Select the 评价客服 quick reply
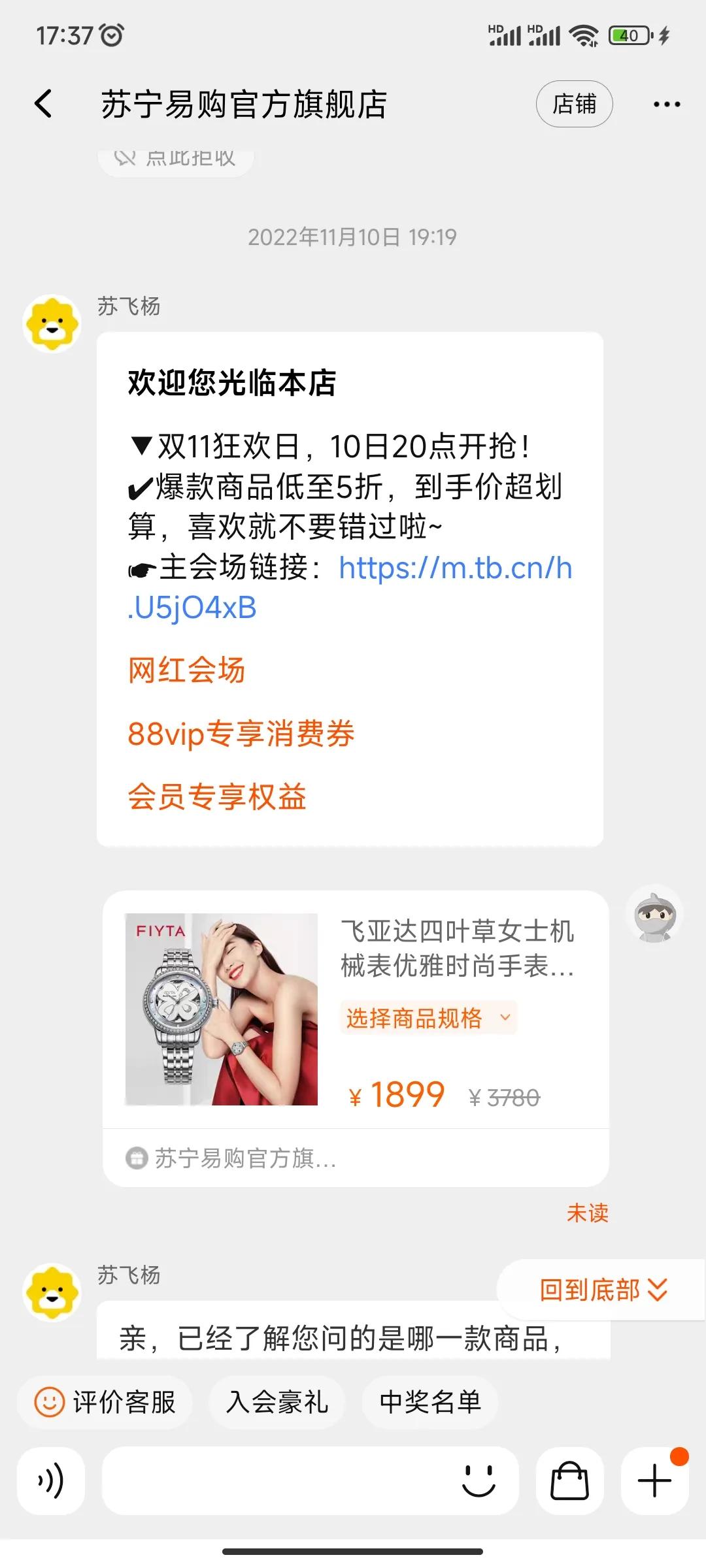This screenshot has width=706, height=1568. point(107,1401)
